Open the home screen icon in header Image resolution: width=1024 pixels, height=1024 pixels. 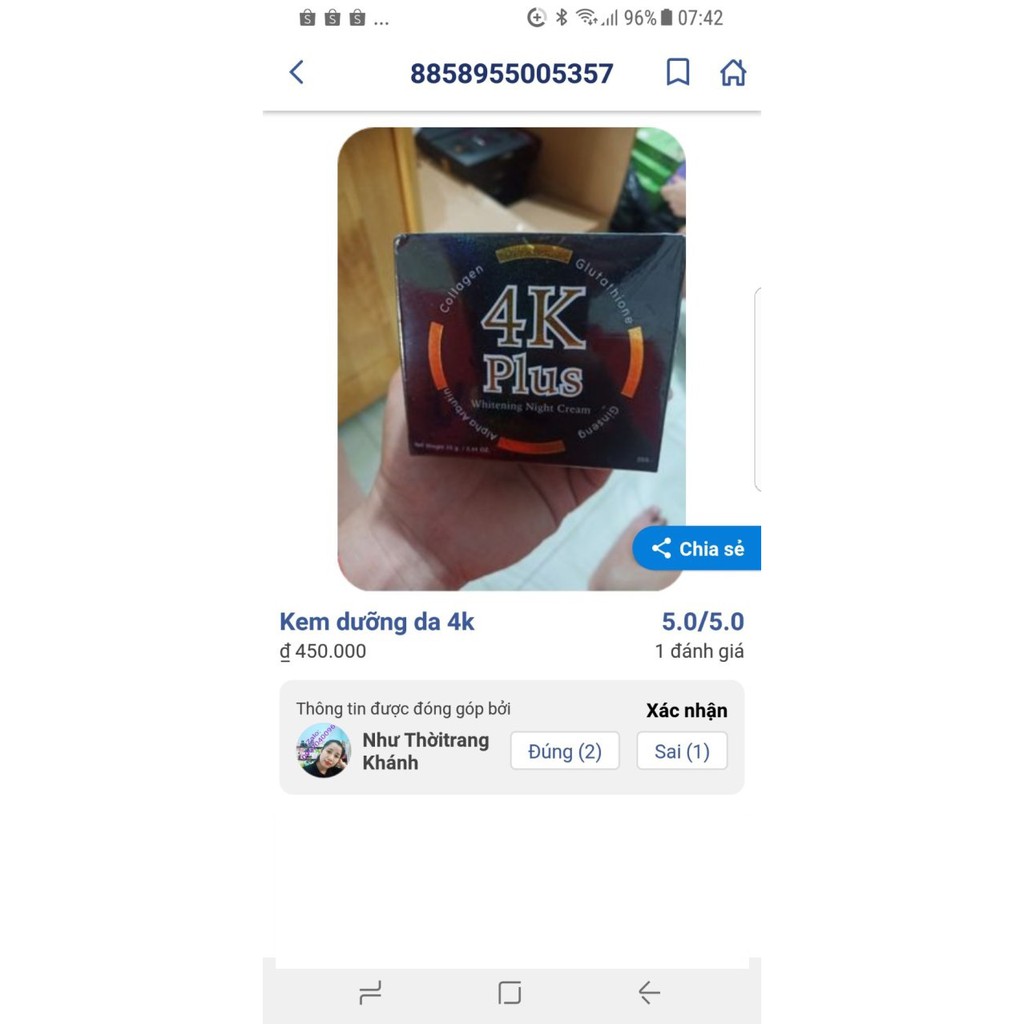pyautogui.click(x=733, y=72)
